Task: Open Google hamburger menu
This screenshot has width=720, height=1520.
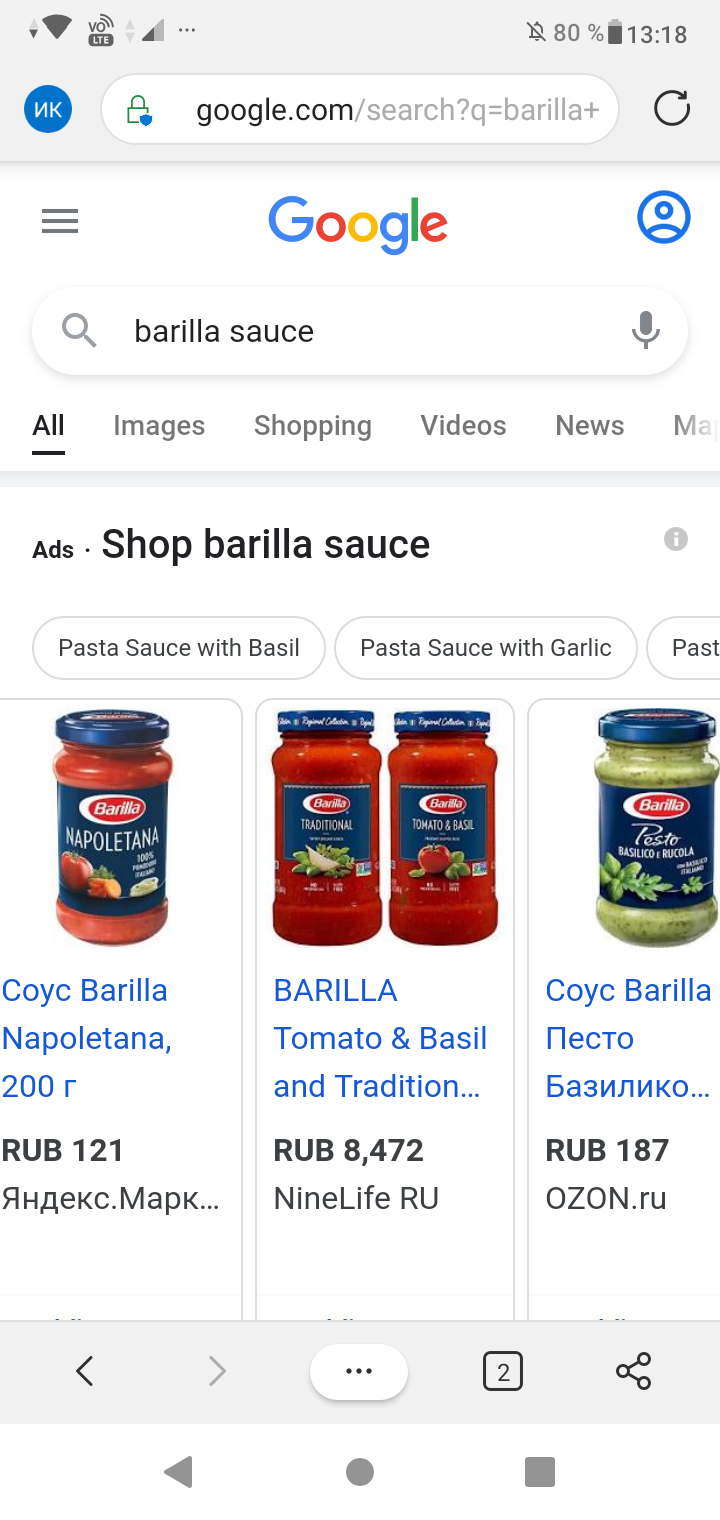Action: tap(60, 221)
